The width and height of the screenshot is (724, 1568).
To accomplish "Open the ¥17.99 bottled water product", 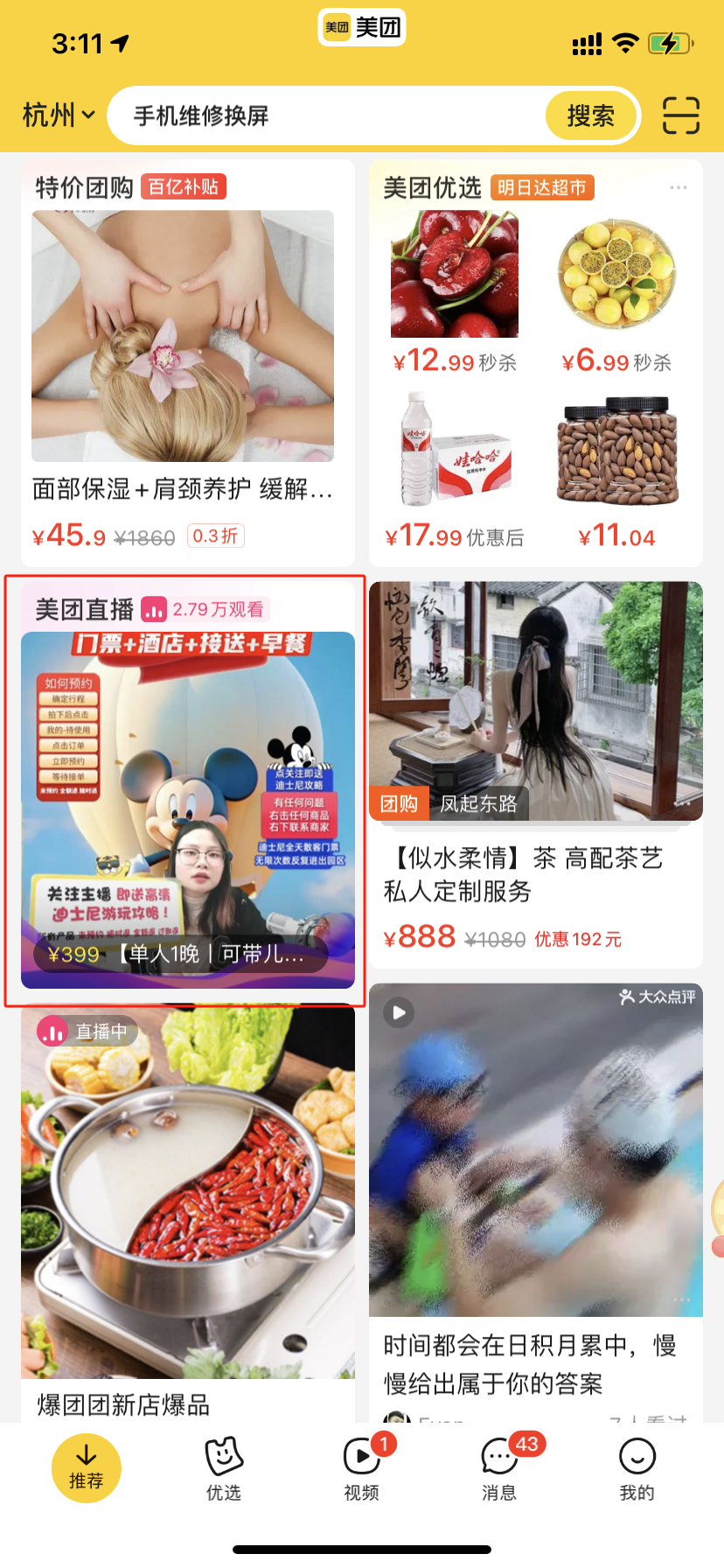I will point(455,464).
